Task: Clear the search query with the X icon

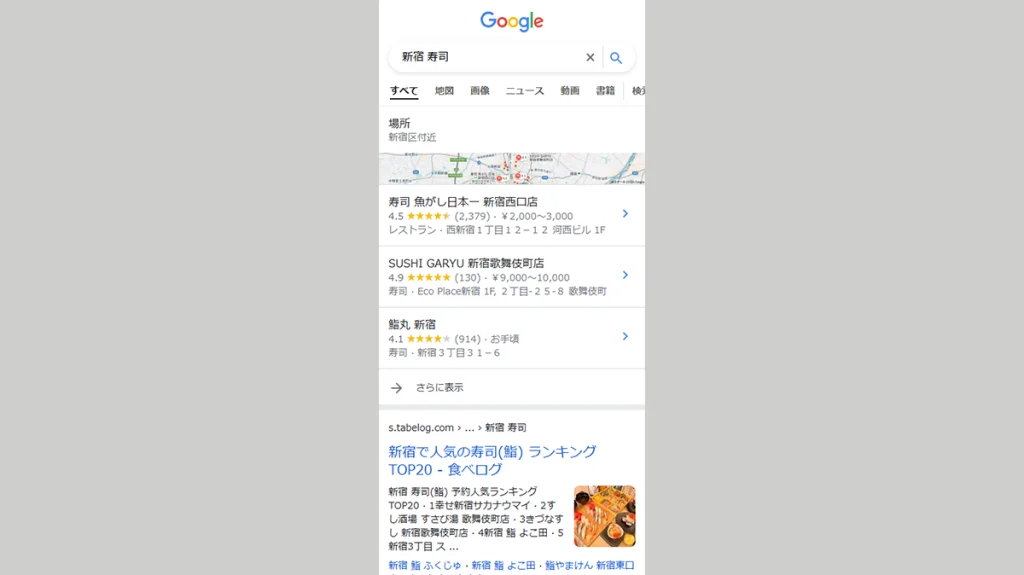Action: pyautogui.click(x=590, y=58)
